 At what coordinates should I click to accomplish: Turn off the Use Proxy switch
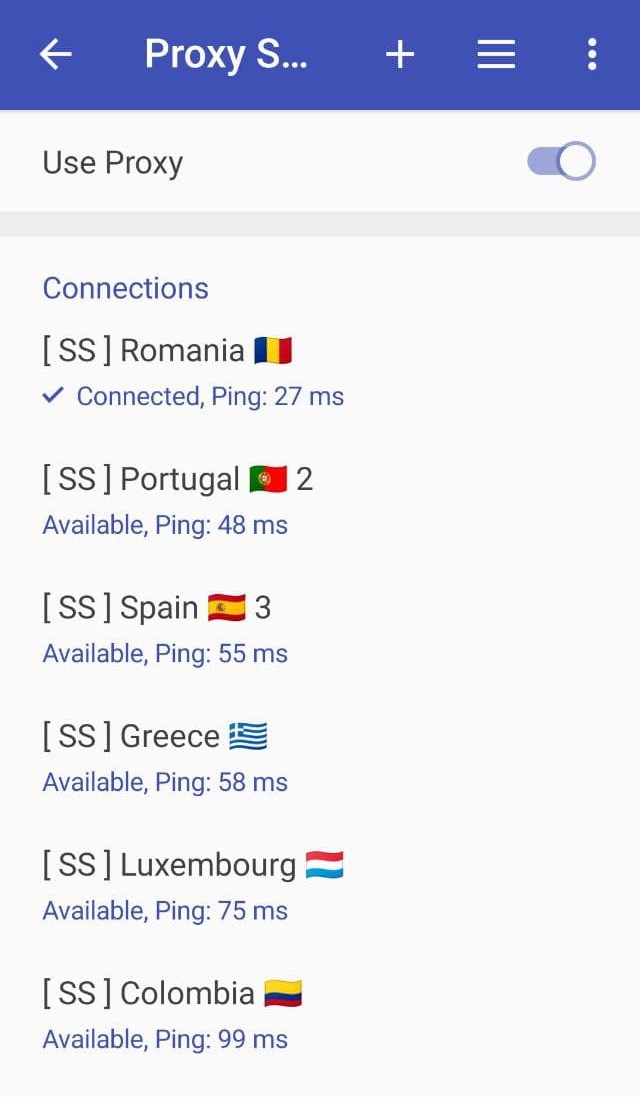[x=561, y=162]
